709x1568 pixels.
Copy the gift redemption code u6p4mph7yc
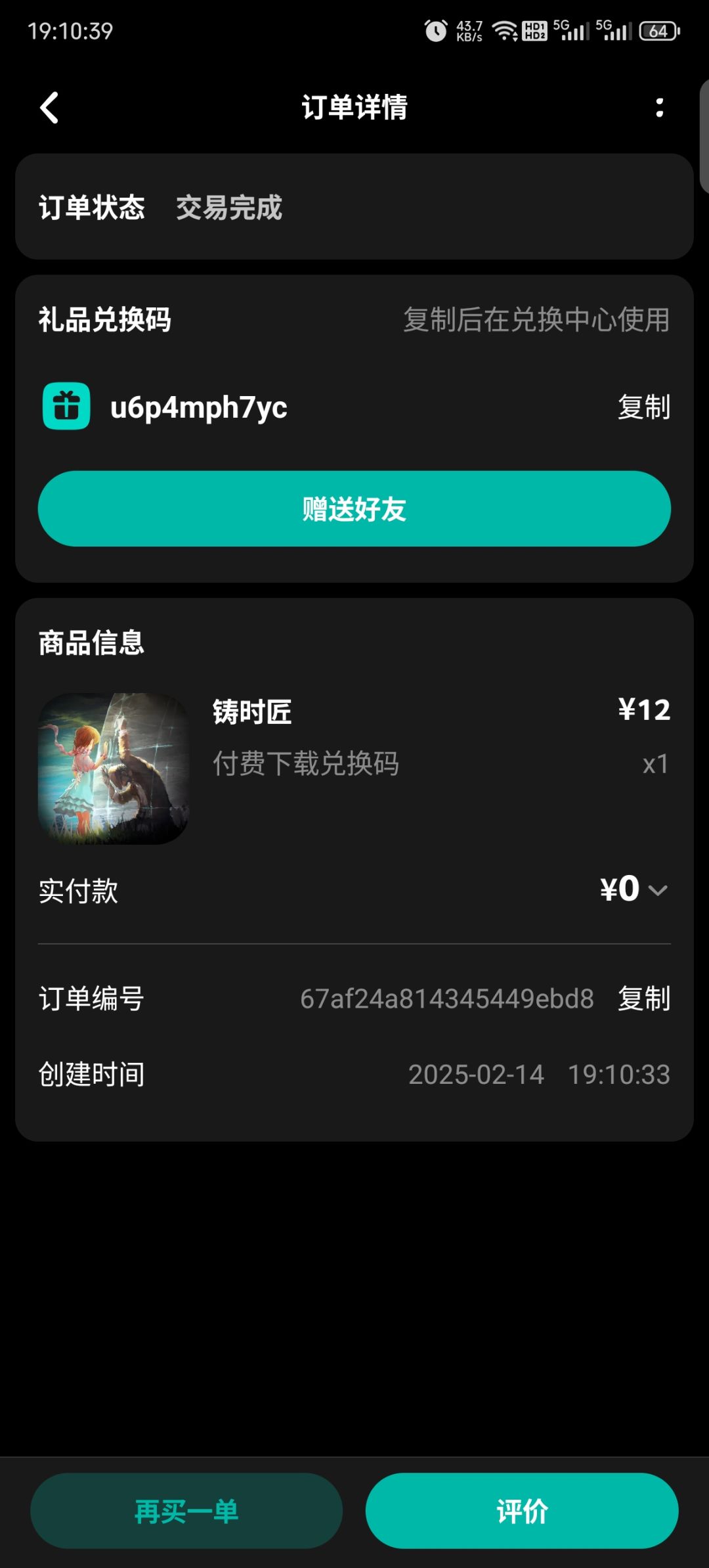(x=643, y=407)
